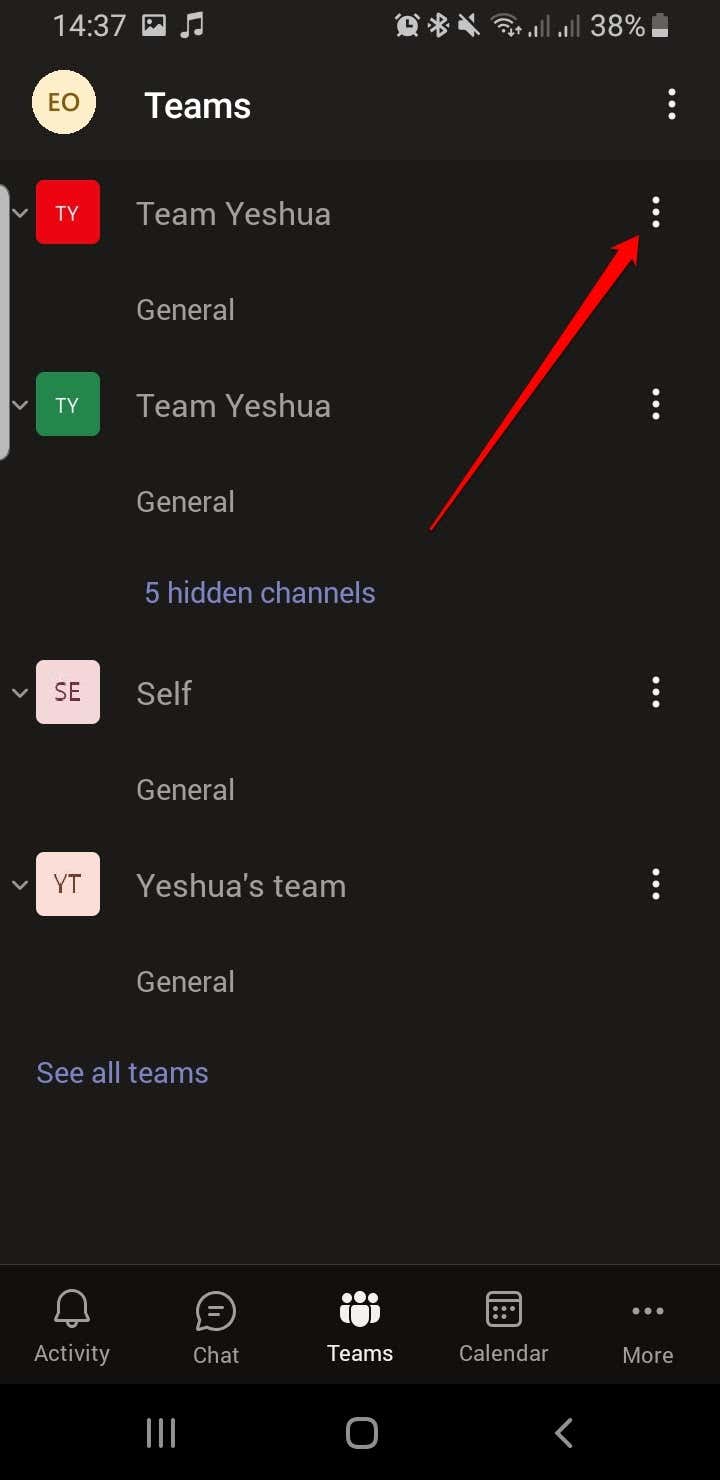Open General channel under Self

coord(185,789)
